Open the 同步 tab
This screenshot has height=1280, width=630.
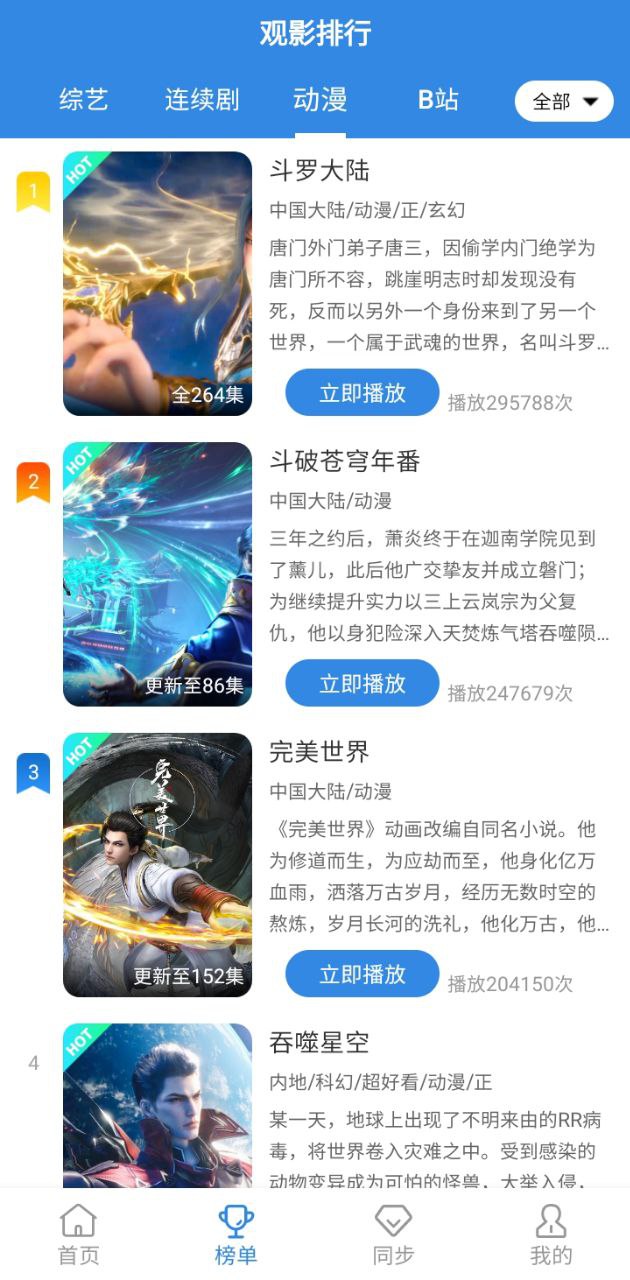393,1235
